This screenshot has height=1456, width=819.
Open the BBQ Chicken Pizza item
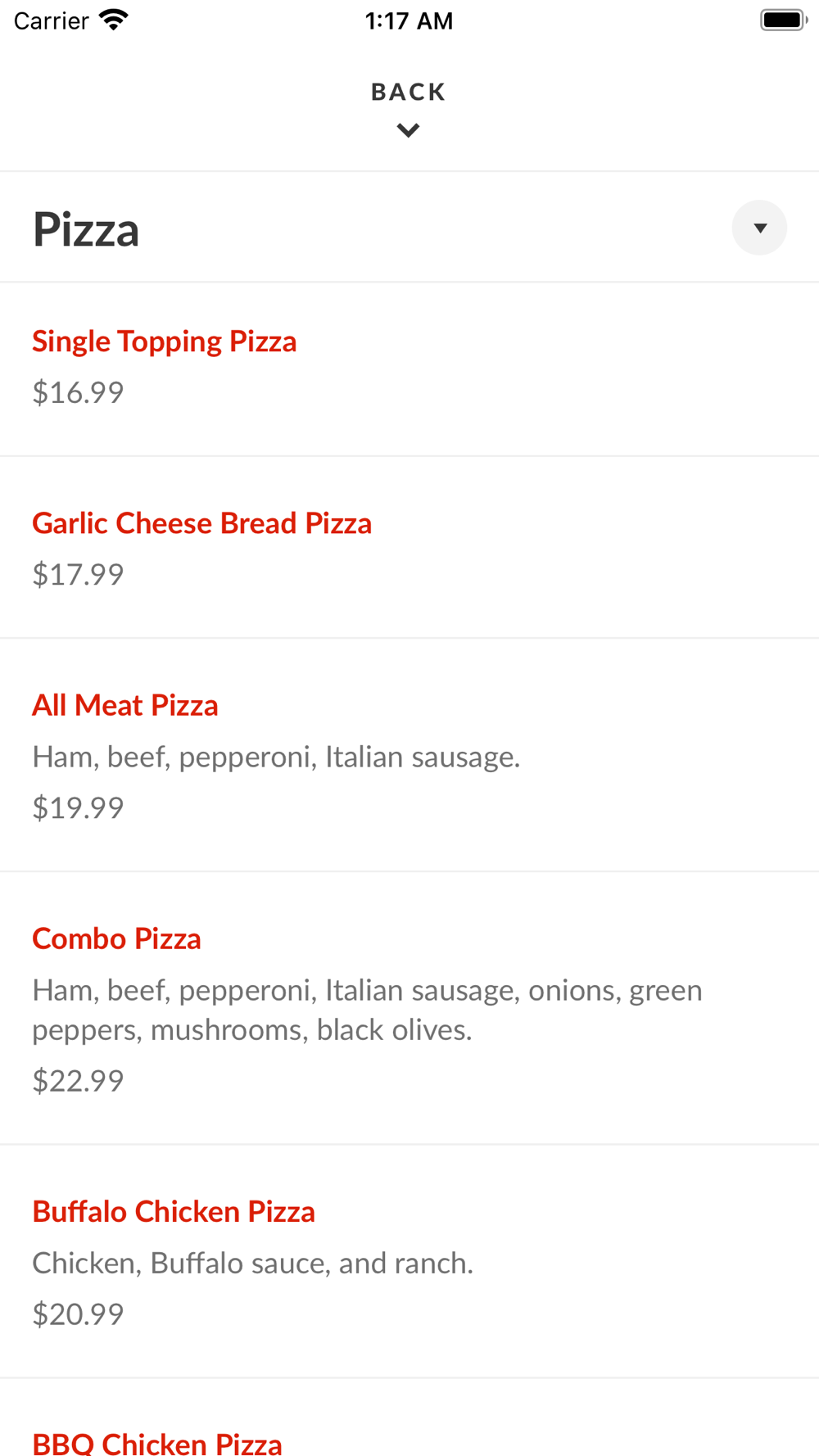click(157, 1441)
